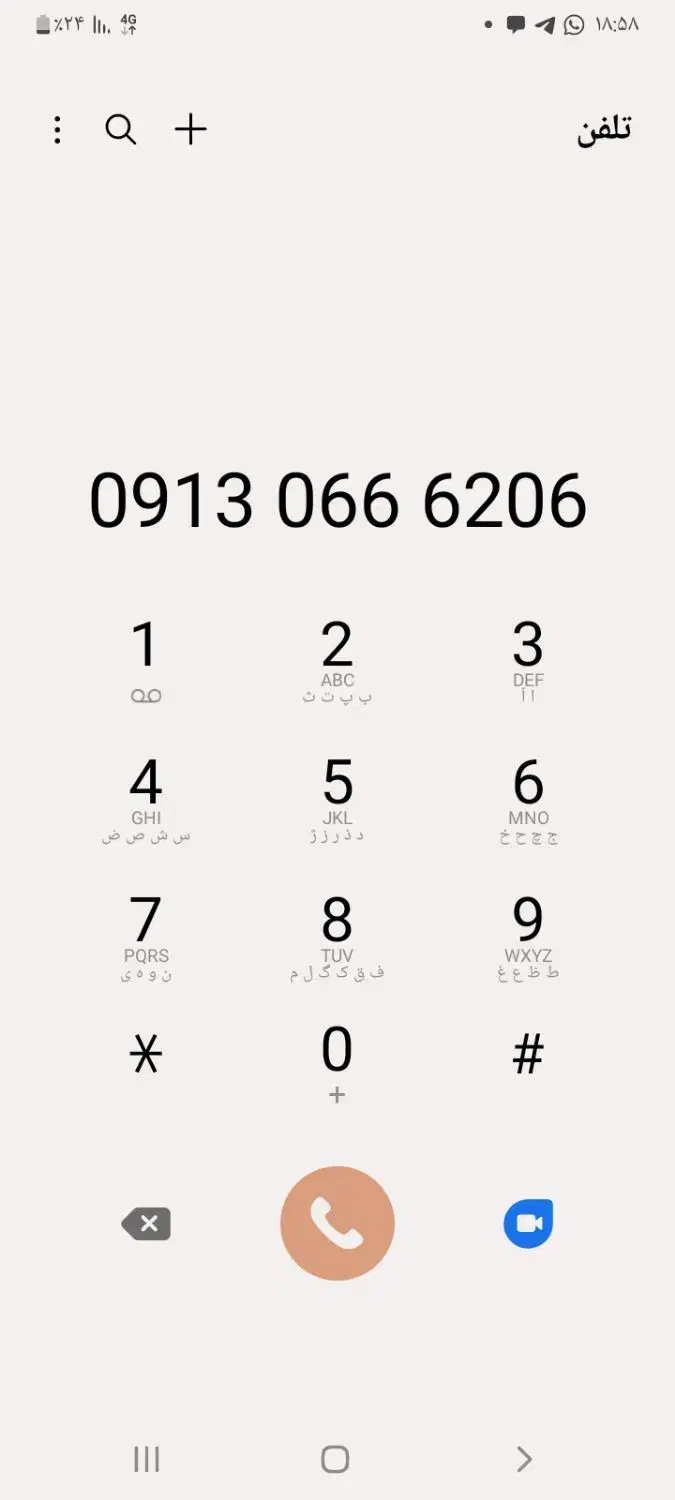675x1500 pixels.
Task: Insert the hash symbol
Action: pyautogui.click(x=528, y=1055)
